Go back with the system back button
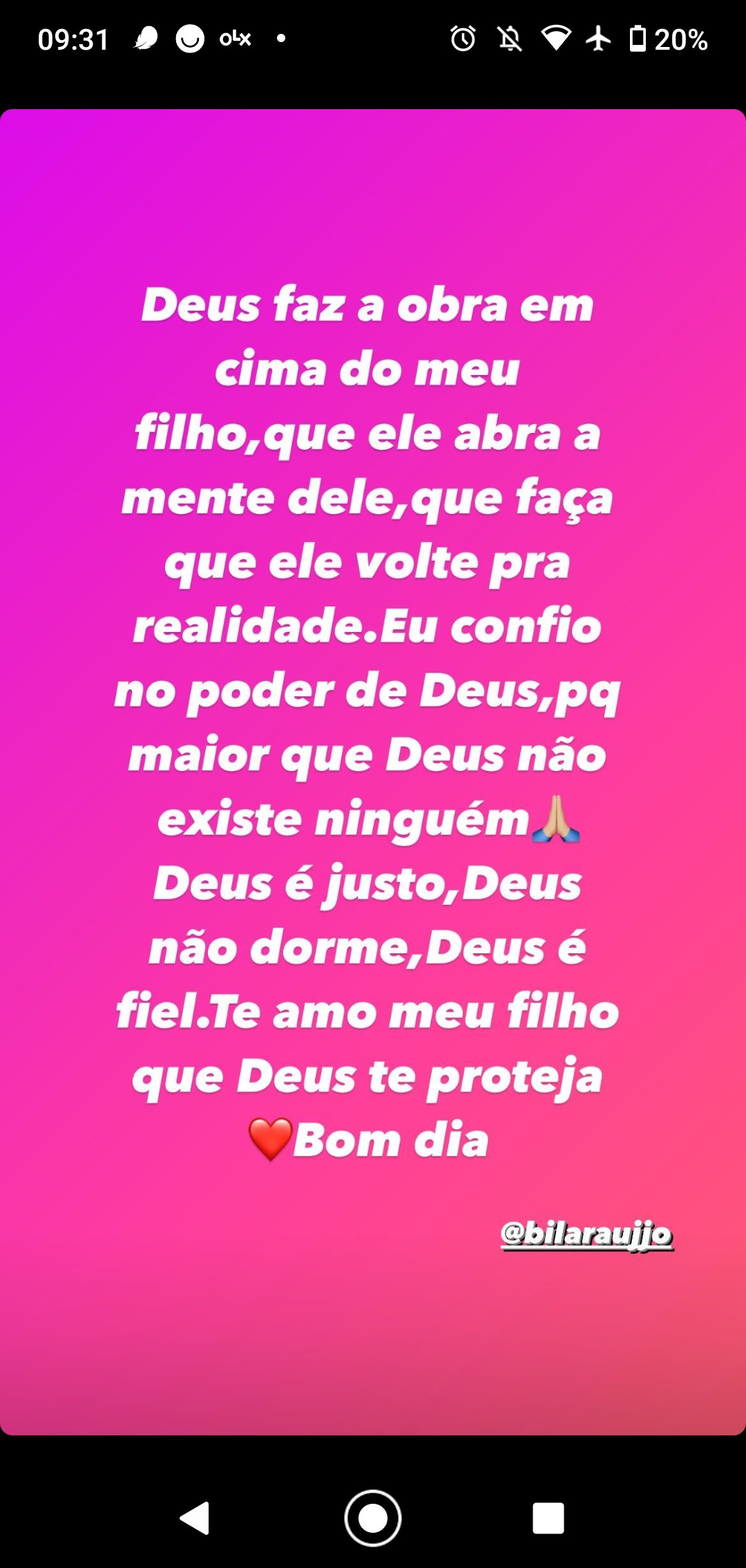Viewport: 746px width, 1568px height. click(x=195, y=1518)
